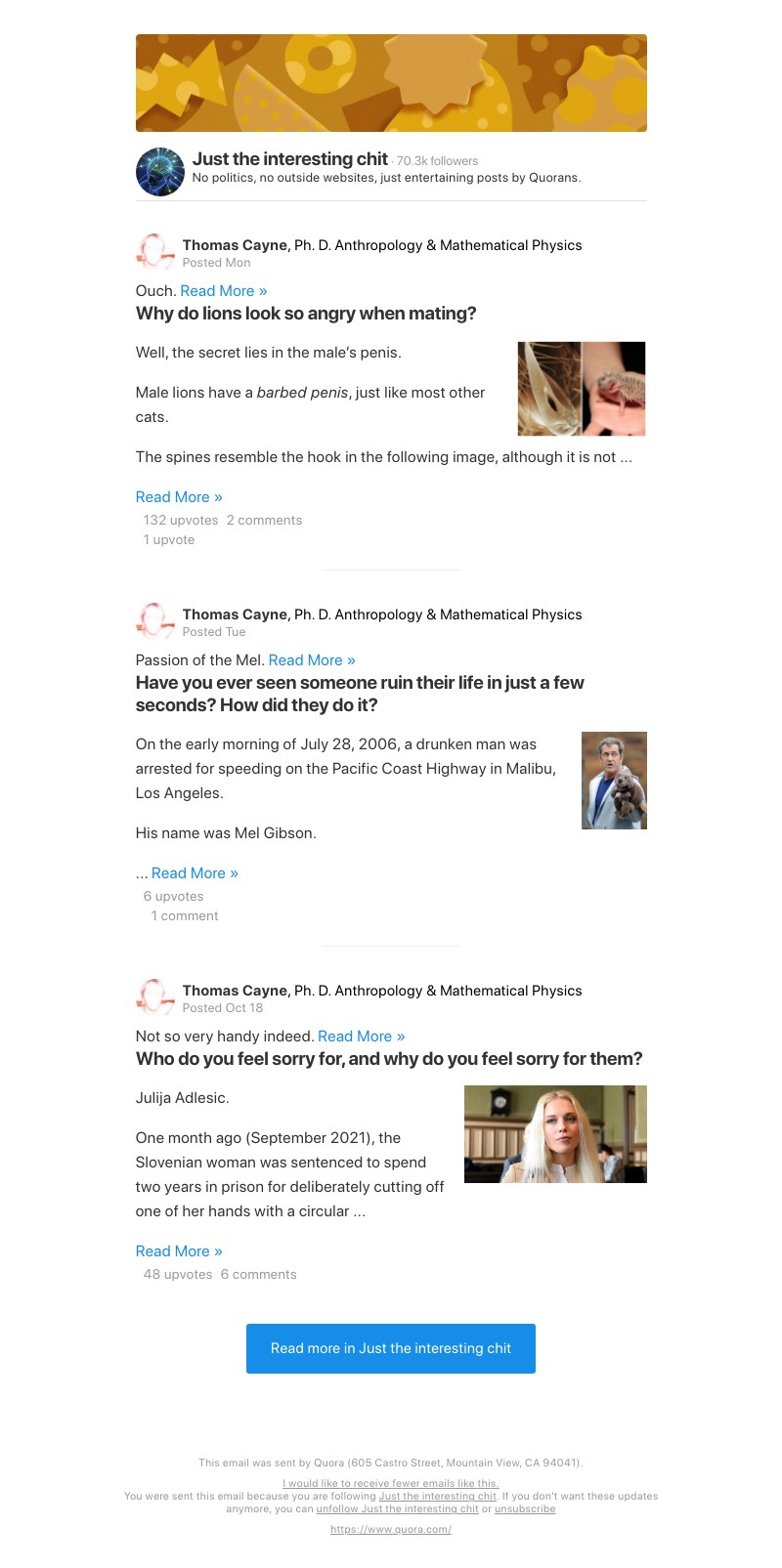The image size is (782, 1568).
Task: Tap unfollow Just the interesting chit
Action: point(397,1508)
